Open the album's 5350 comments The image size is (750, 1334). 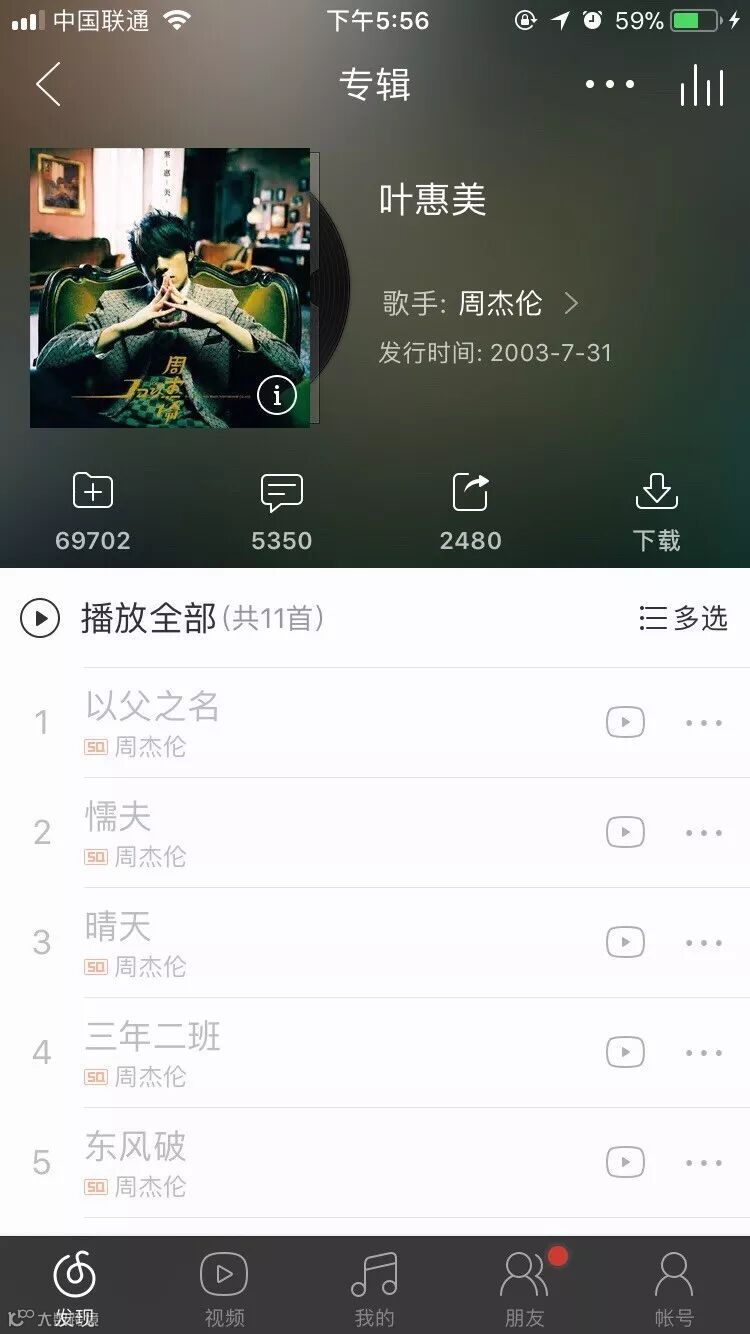tap(281, 512)
